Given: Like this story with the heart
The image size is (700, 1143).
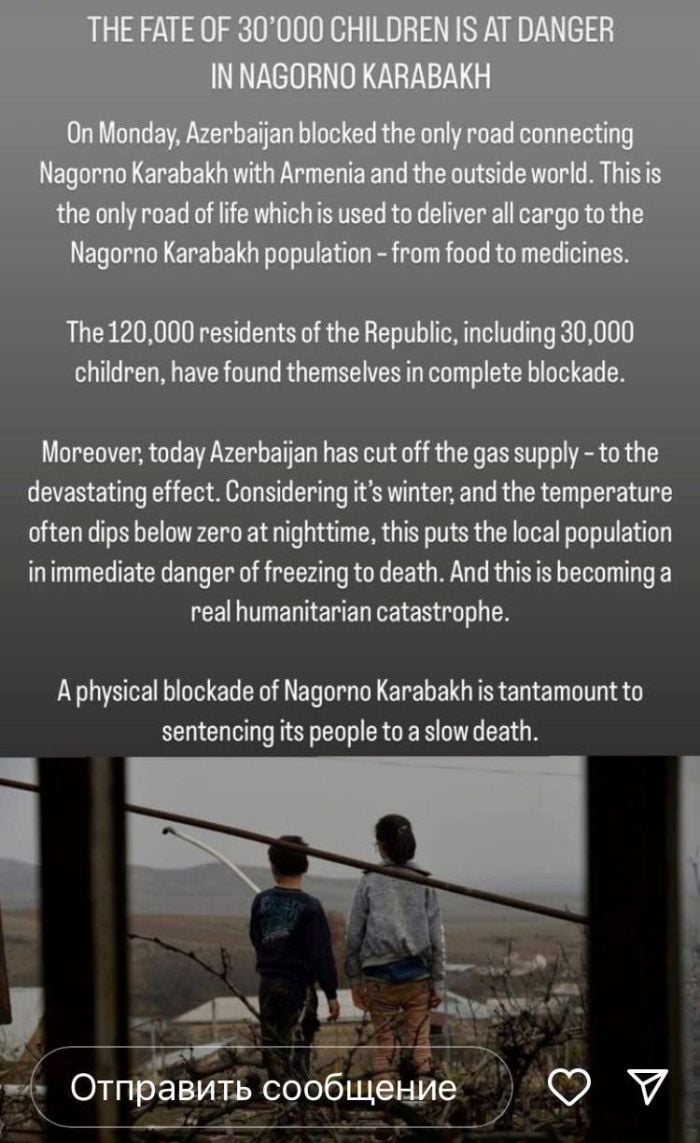Looking at the screenshot, I should [571, 1087].
